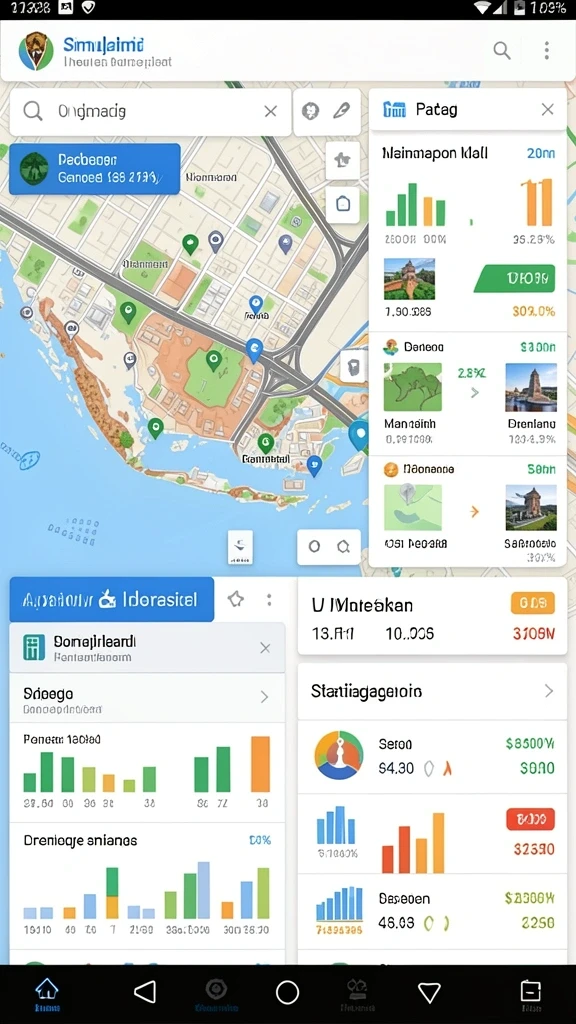This screenshot has height=1024, width=576.
Task: Open the overflow menu in the app bar
Action: tap(547, 50)
